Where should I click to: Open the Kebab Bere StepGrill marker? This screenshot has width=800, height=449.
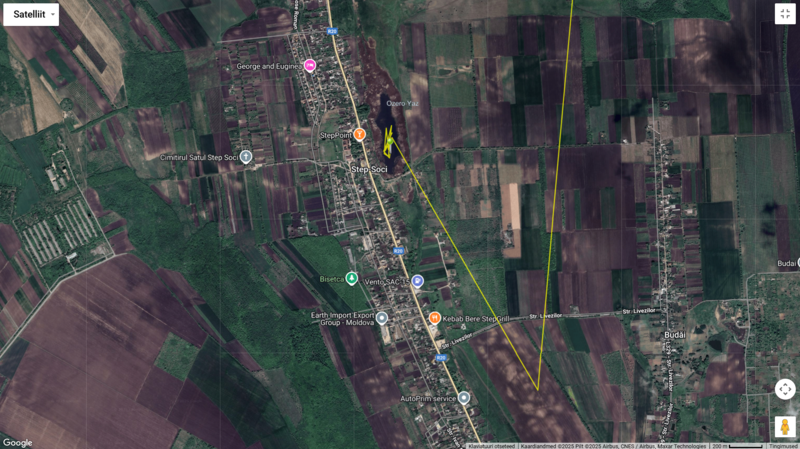point(434,318)
